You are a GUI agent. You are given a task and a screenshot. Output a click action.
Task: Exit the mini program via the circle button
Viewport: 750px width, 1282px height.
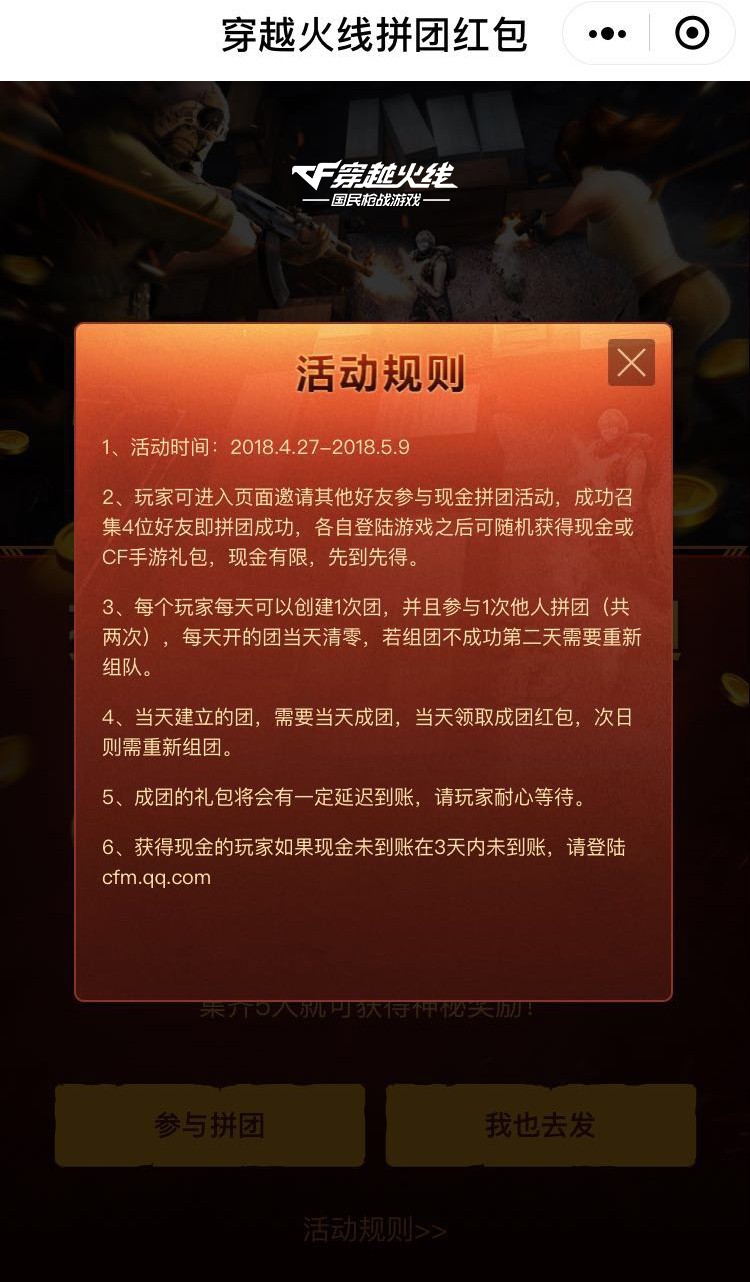[x=692, y=34]
